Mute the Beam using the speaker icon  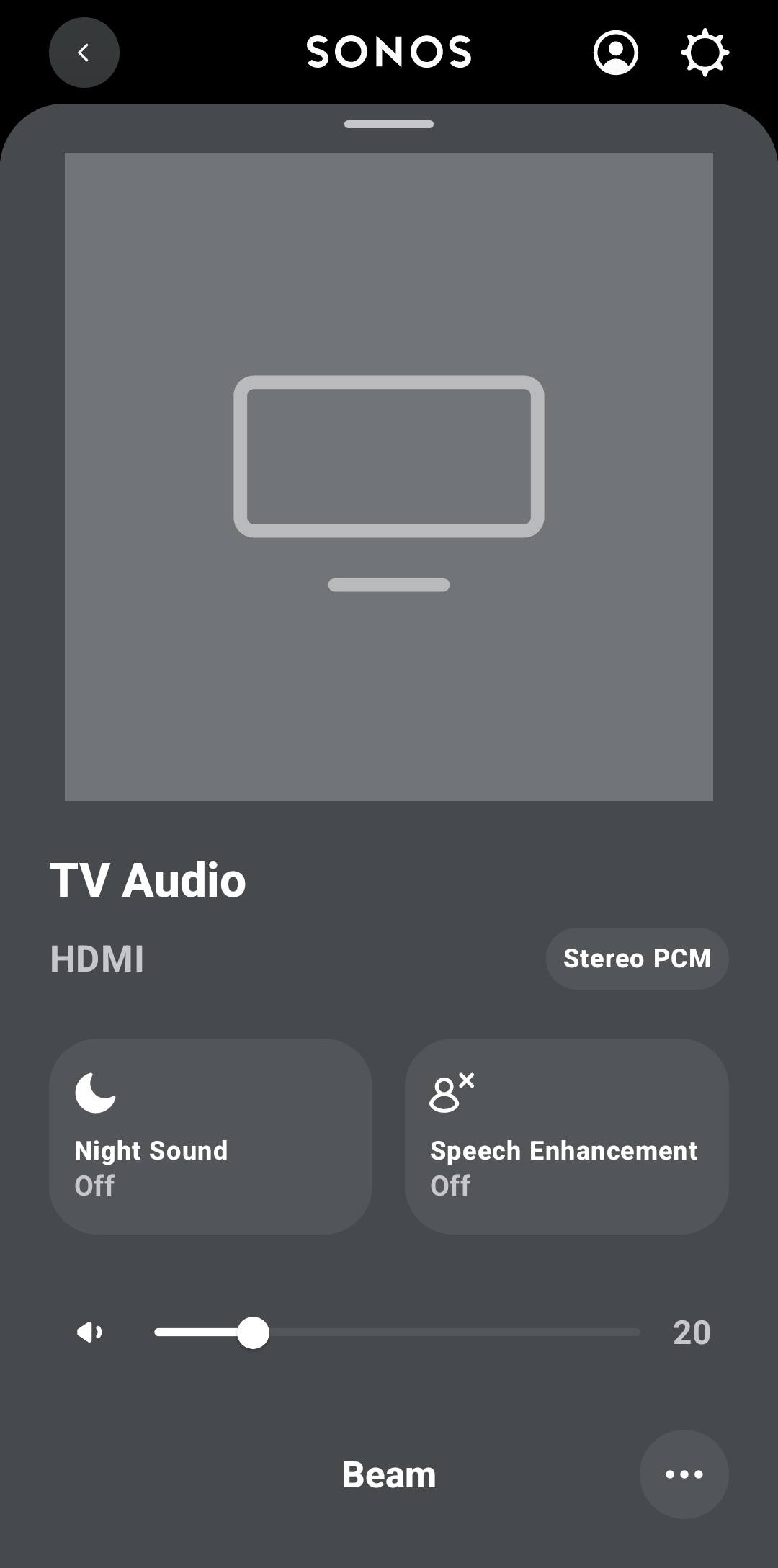pyautogui.click(x=89, y=1332)
